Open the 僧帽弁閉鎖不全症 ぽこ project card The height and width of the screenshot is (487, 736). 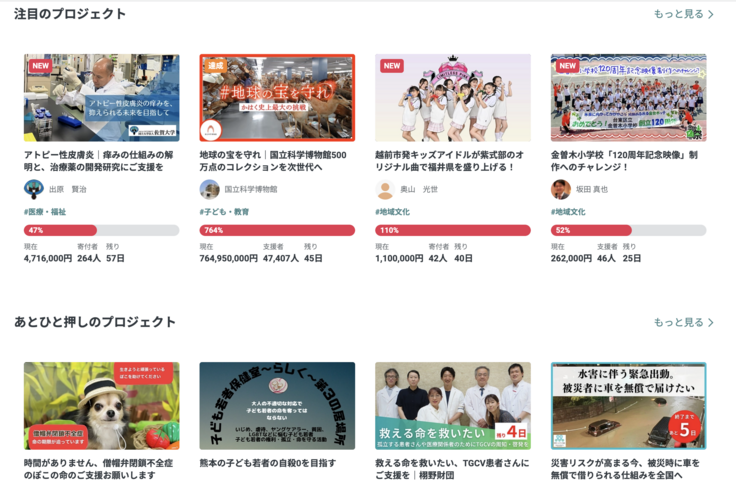[x=101, y=405]
